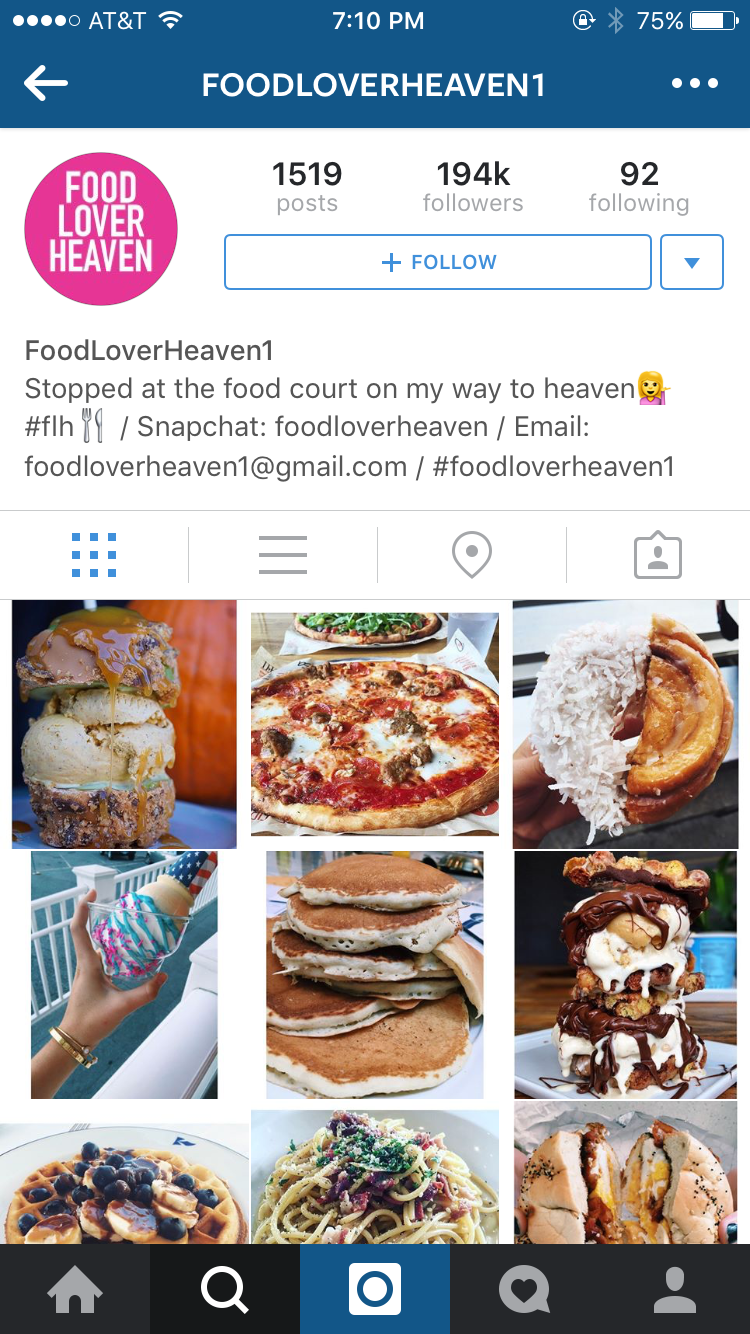Open your own profile page
This screenshot has height=1334, width=750.
(x=674, y=1289)
